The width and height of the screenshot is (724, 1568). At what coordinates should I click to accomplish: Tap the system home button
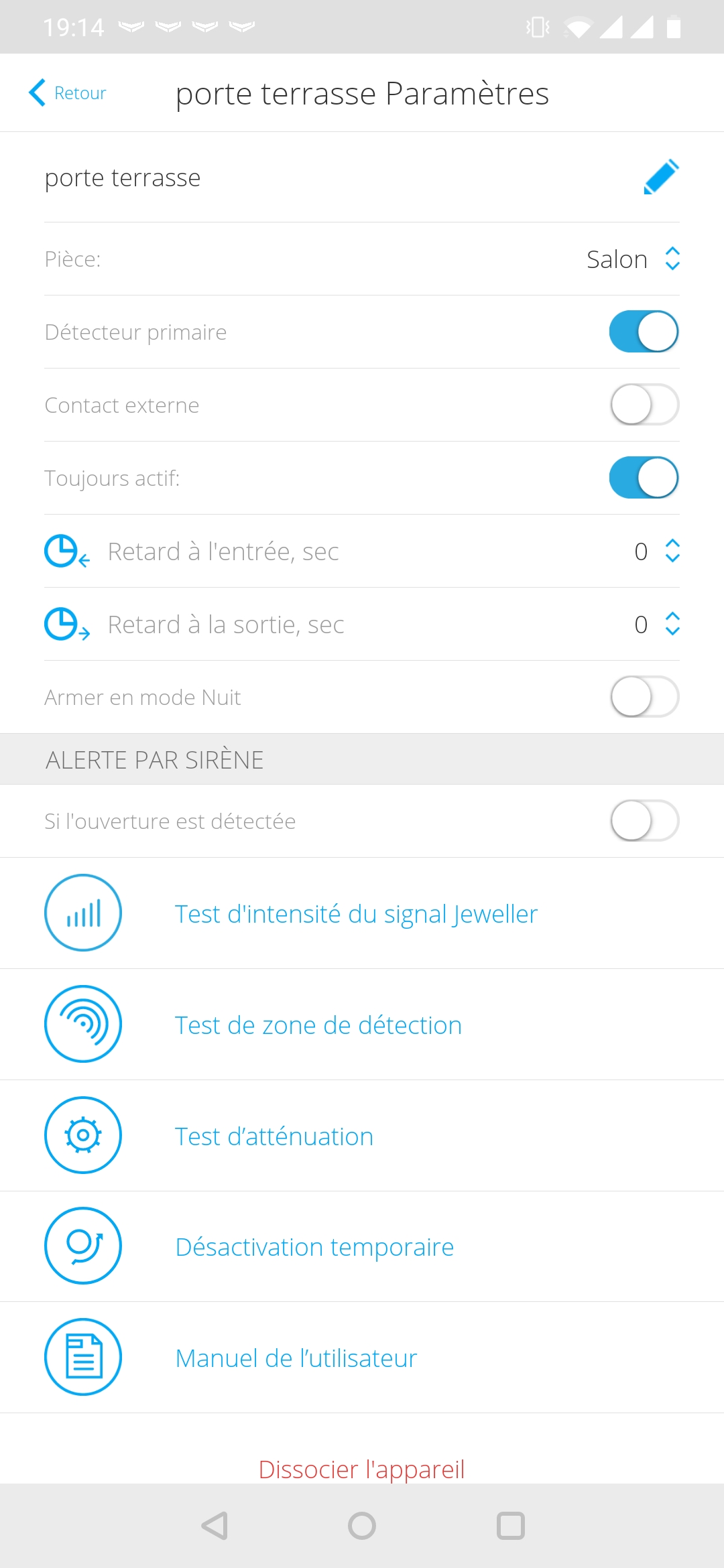tap(362, 1526)
